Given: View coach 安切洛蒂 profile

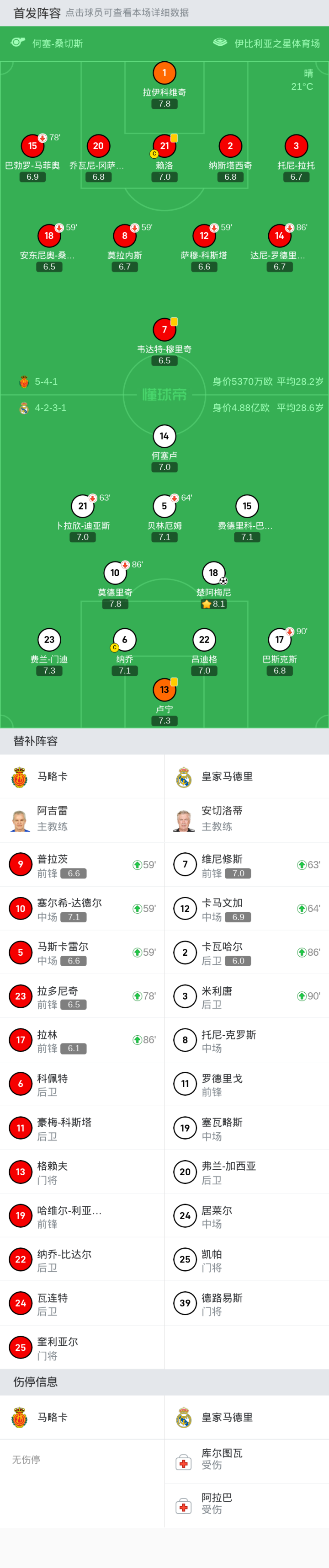Looking at the screenshot, I should coord(246,819).
